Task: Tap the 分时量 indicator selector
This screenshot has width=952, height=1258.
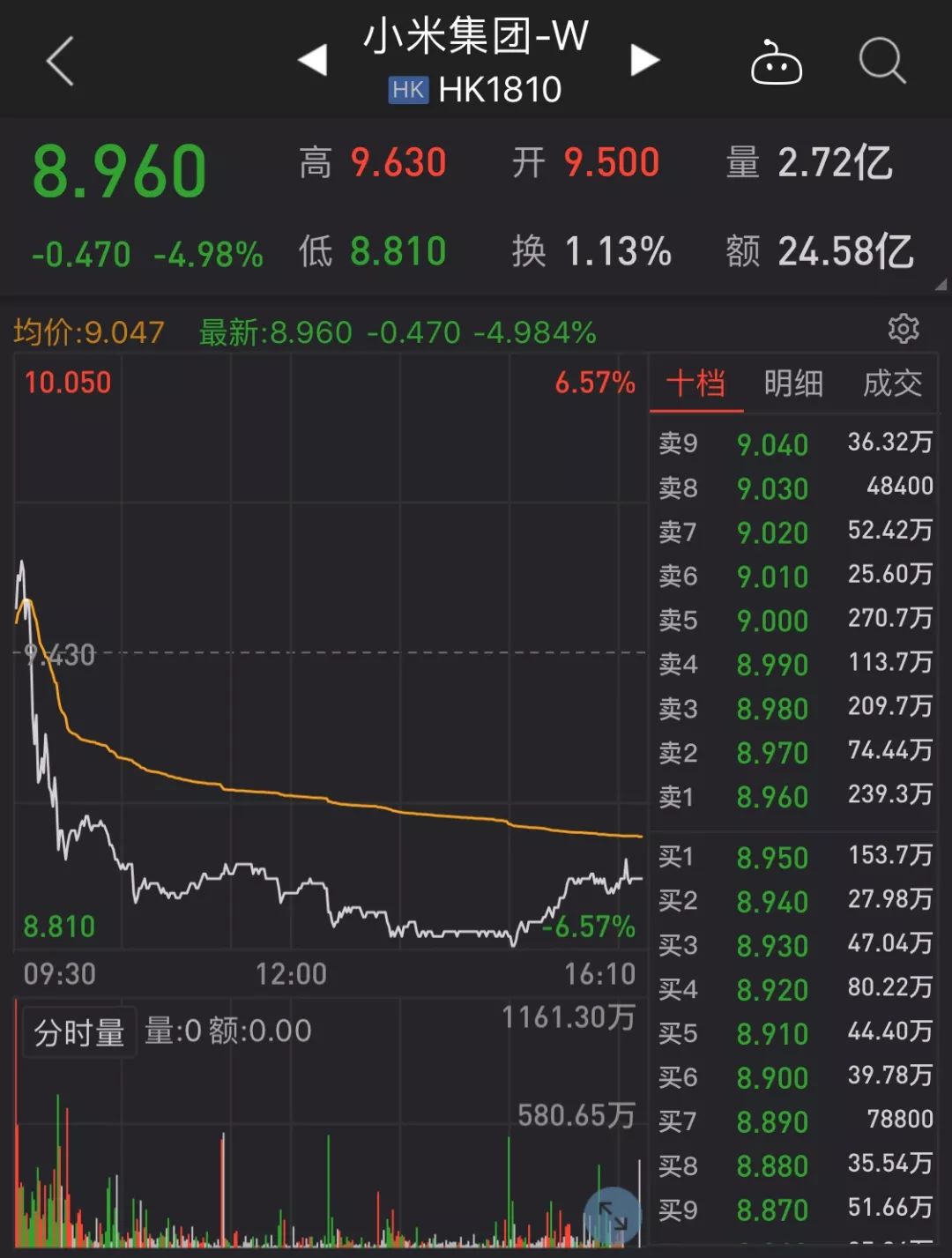Action: (x=78, y=1032)
